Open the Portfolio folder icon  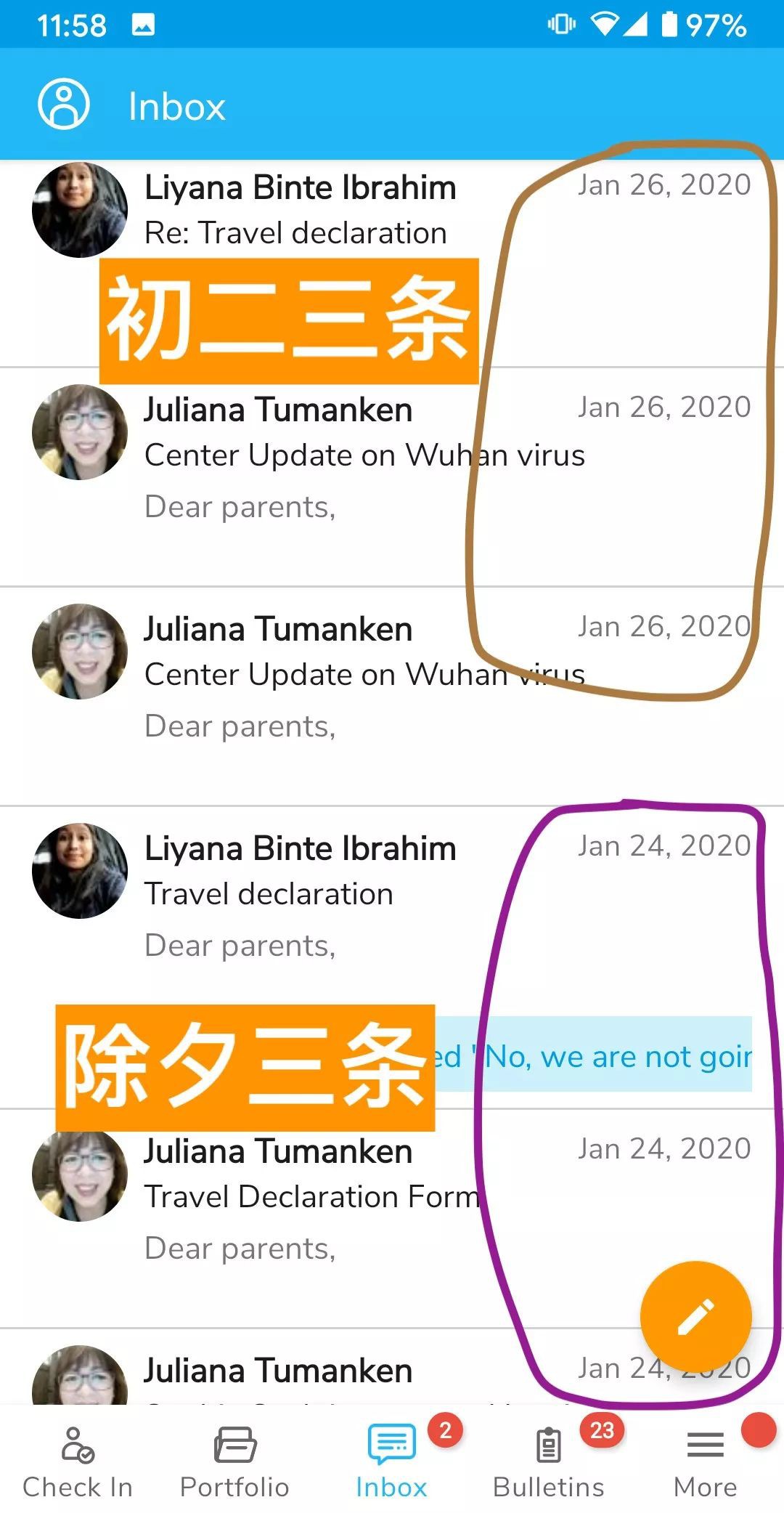coord(233,1445)
